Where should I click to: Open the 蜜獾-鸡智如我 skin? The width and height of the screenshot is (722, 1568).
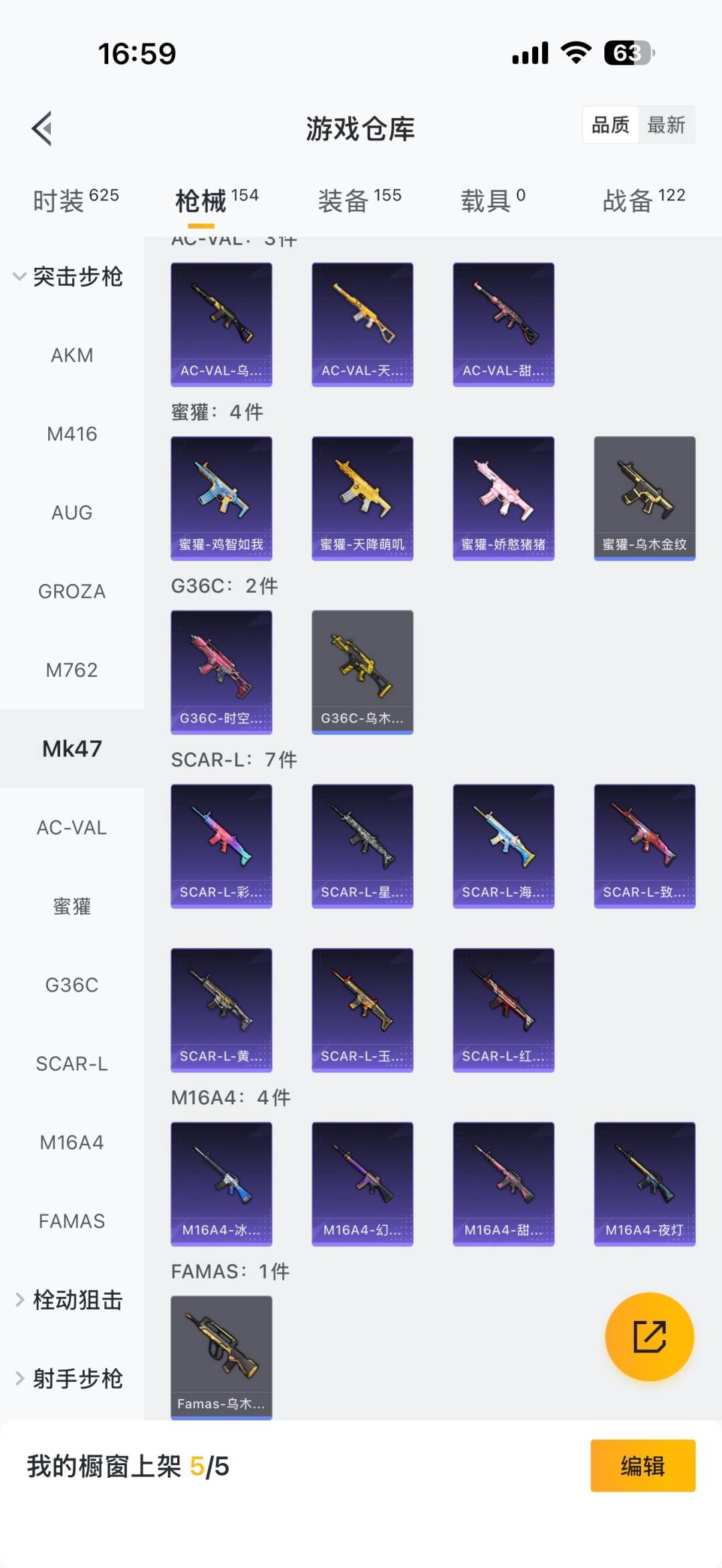point(221,498)
